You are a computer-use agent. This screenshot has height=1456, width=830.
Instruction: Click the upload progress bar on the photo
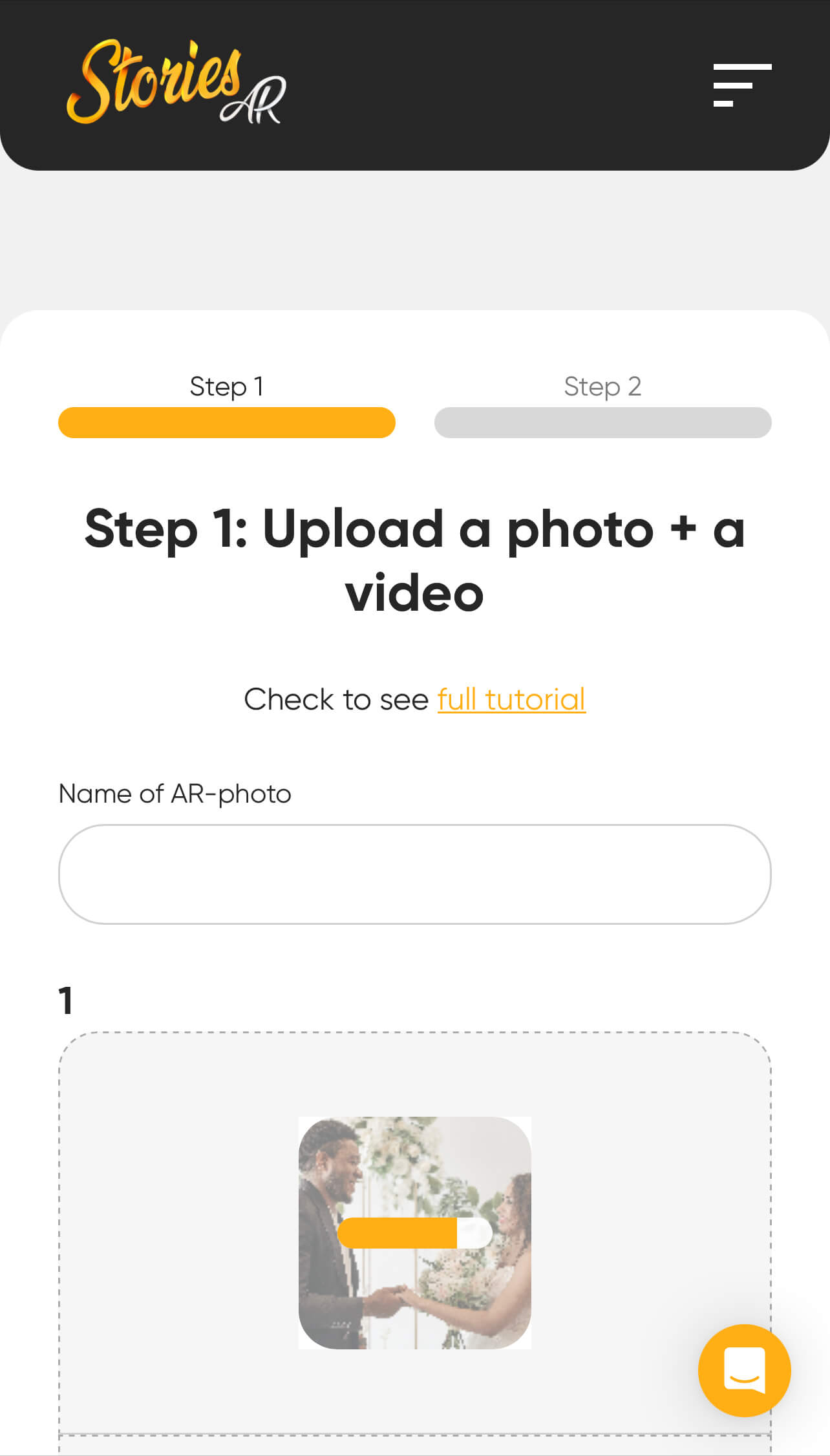tap(414, 1232)
